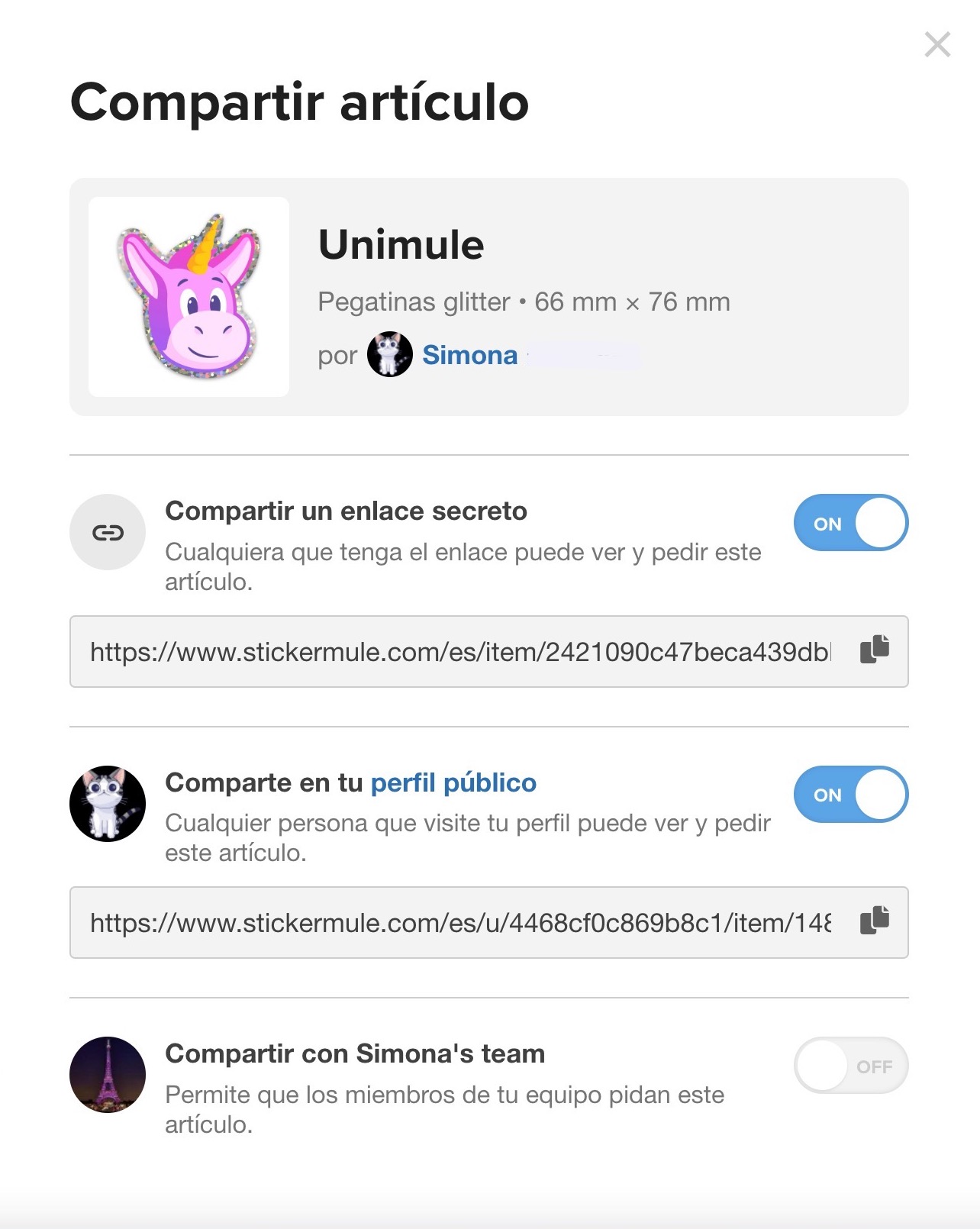Click the Unimule product title
Viewport: 980px width, 1229px height.
(401, 244)
